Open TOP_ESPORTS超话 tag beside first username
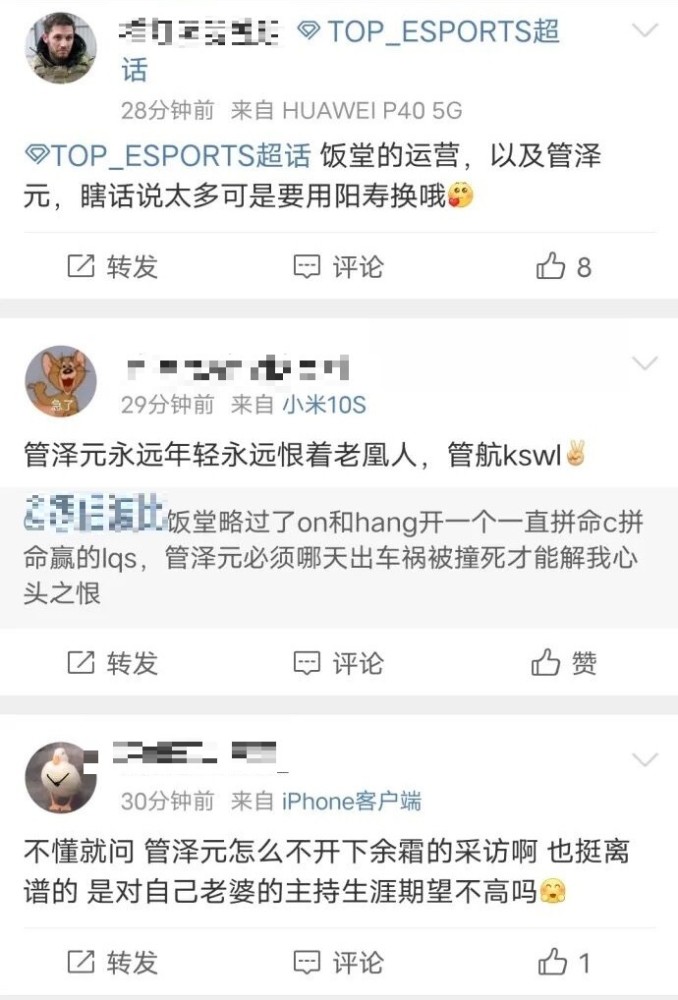 430,32
